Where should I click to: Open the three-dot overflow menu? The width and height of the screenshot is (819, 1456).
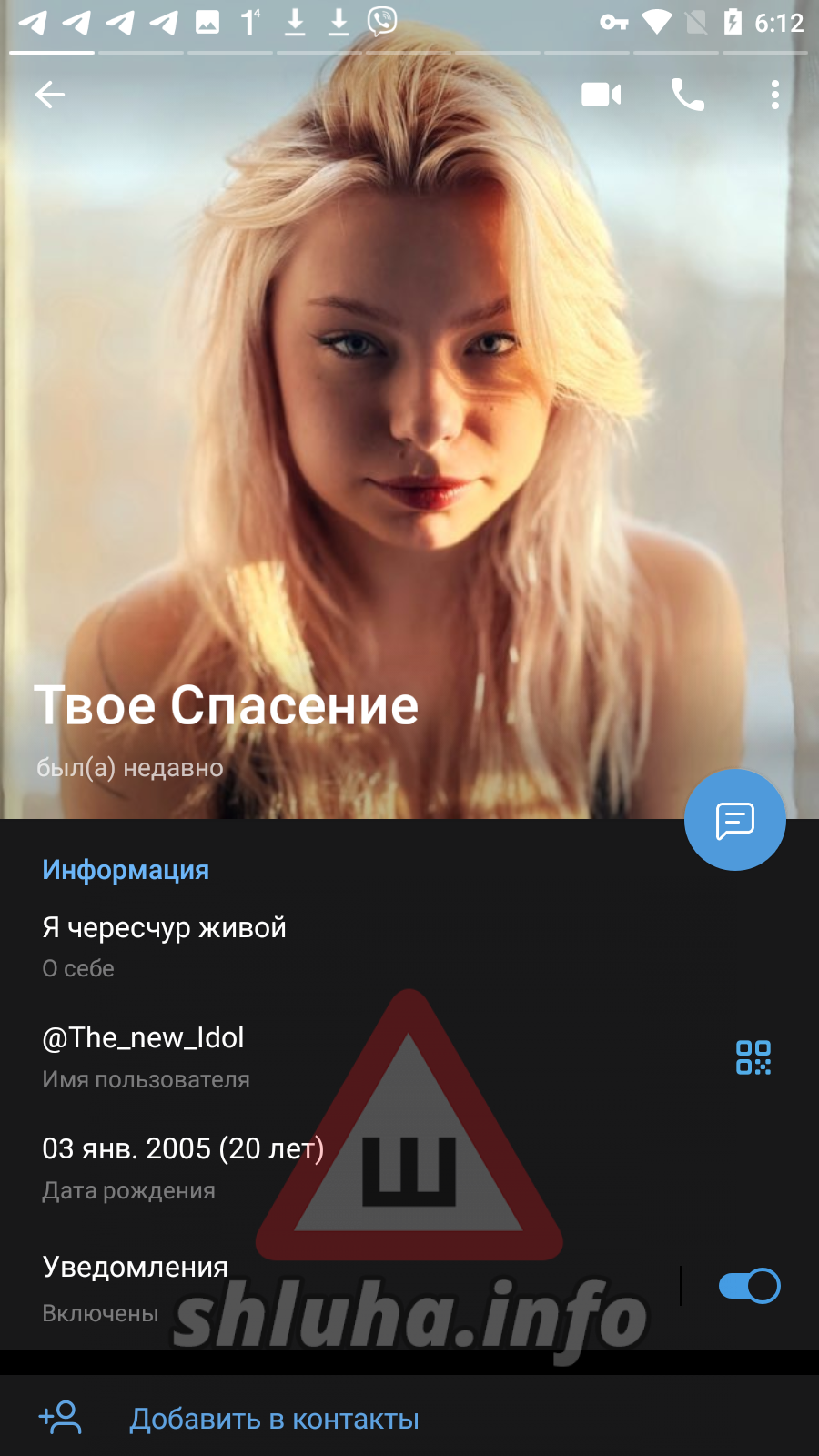pos(775,95)
